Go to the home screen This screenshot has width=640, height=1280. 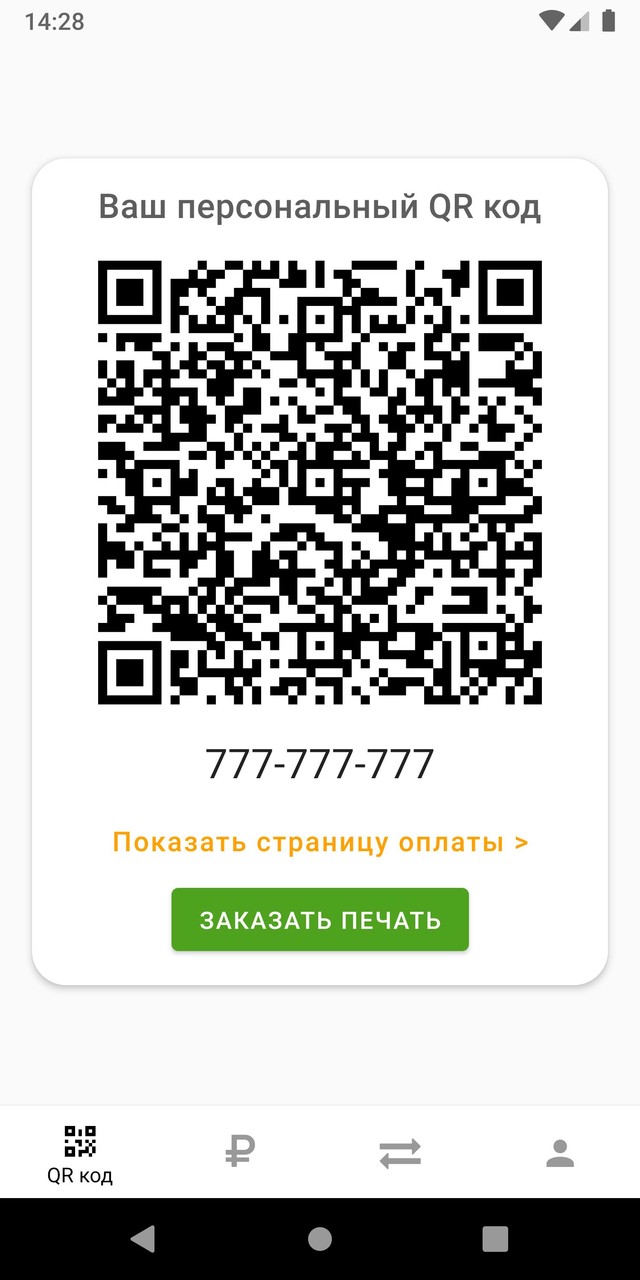point(320,1239)
